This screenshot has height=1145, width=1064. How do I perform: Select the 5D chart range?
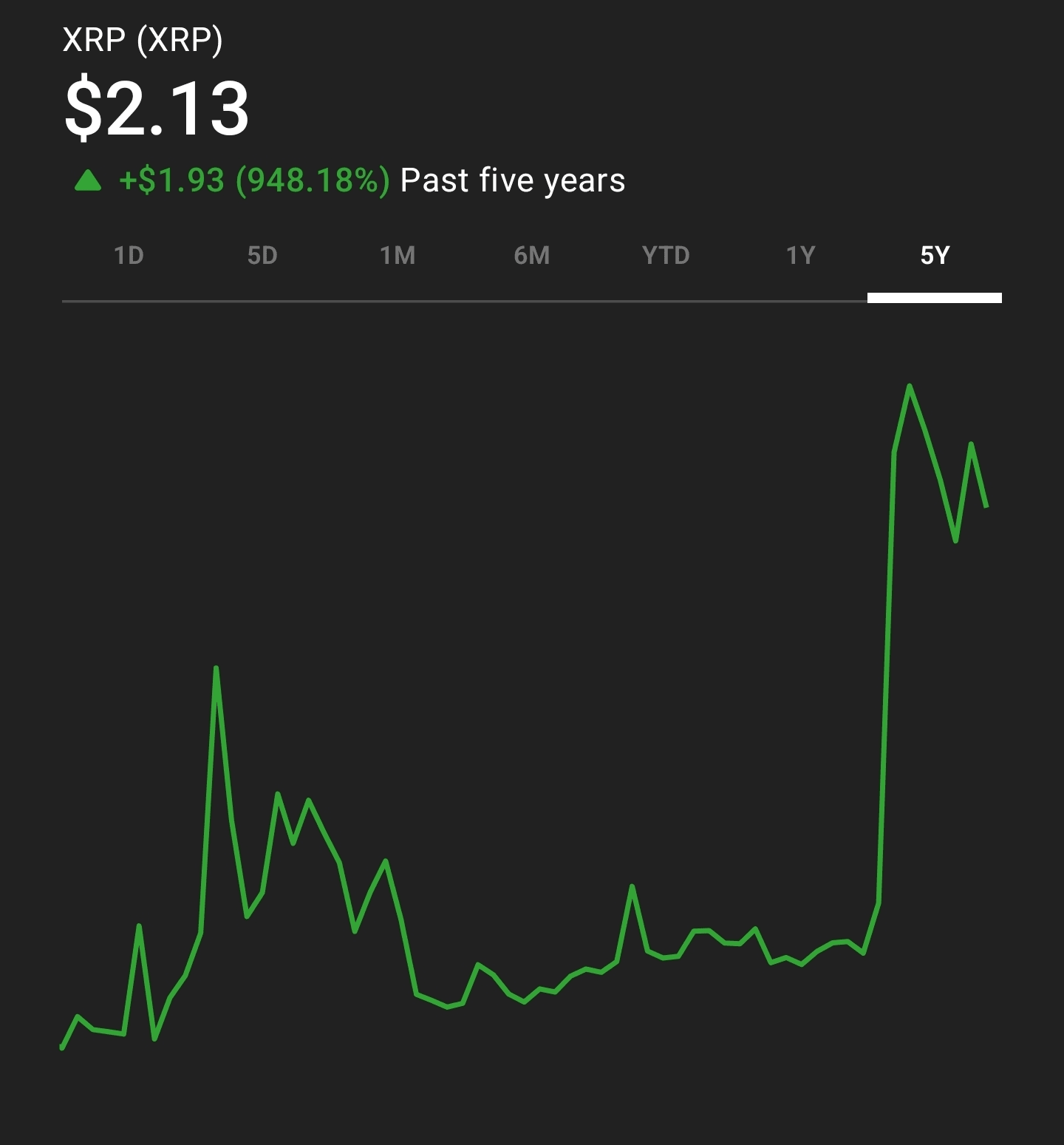[262, 256]
